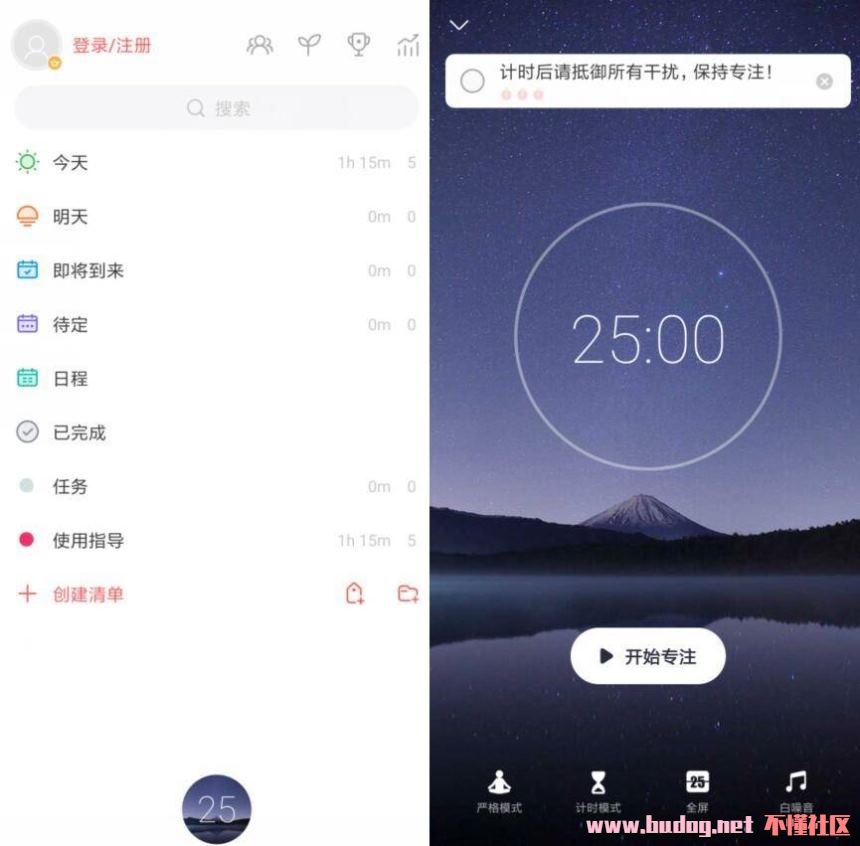Open the plant sprout icon
Screen dimensions: 860x846
(310, 45)
